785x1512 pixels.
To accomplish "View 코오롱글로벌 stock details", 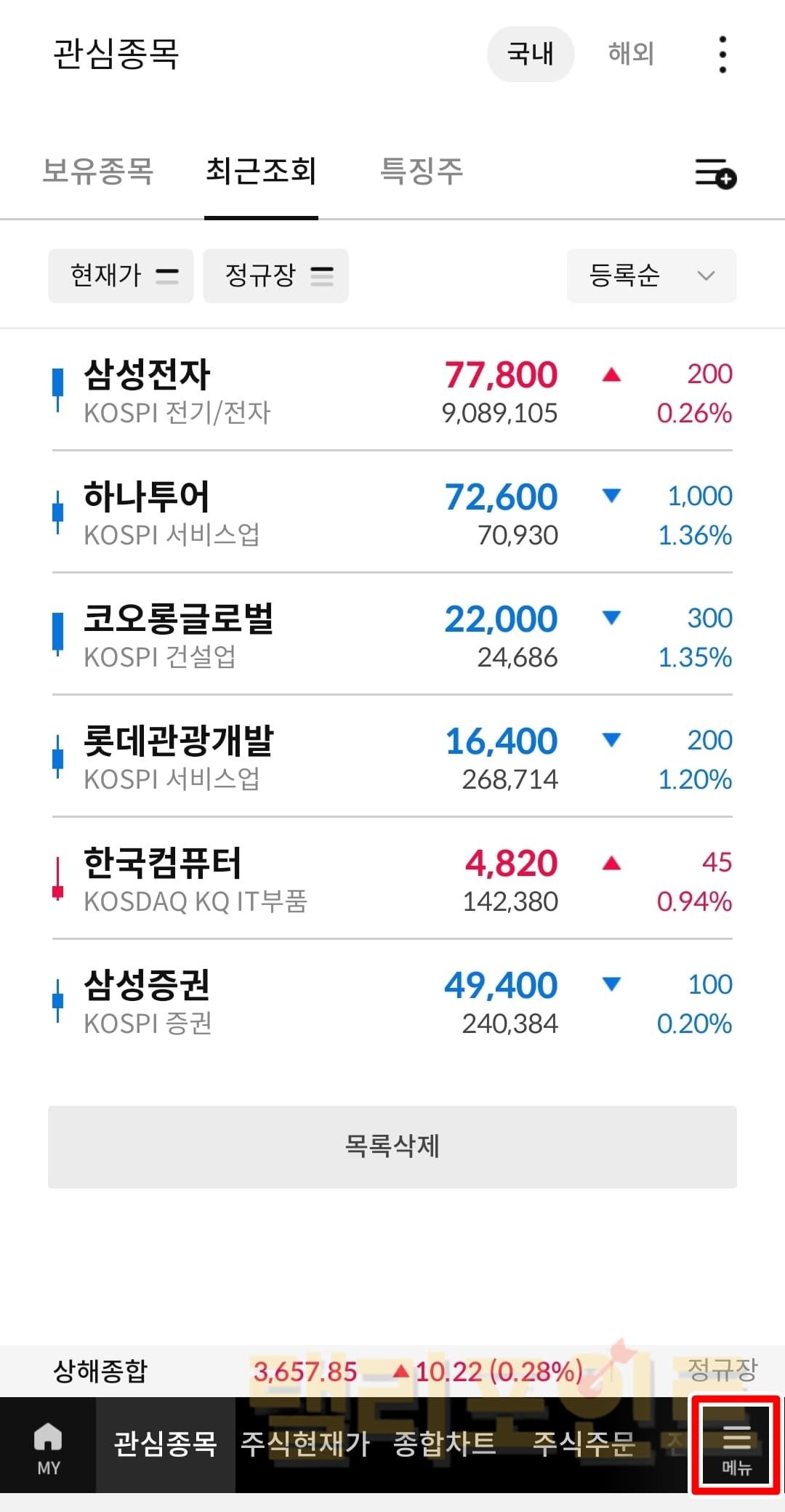I will point(392,636).
